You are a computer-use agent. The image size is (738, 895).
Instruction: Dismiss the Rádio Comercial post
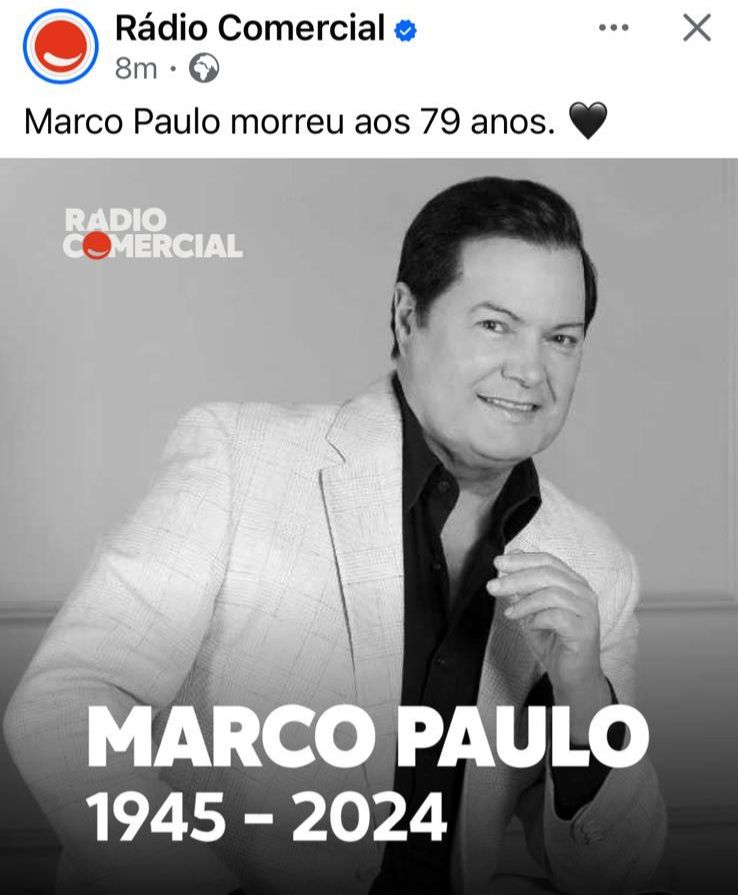point(696,28)
